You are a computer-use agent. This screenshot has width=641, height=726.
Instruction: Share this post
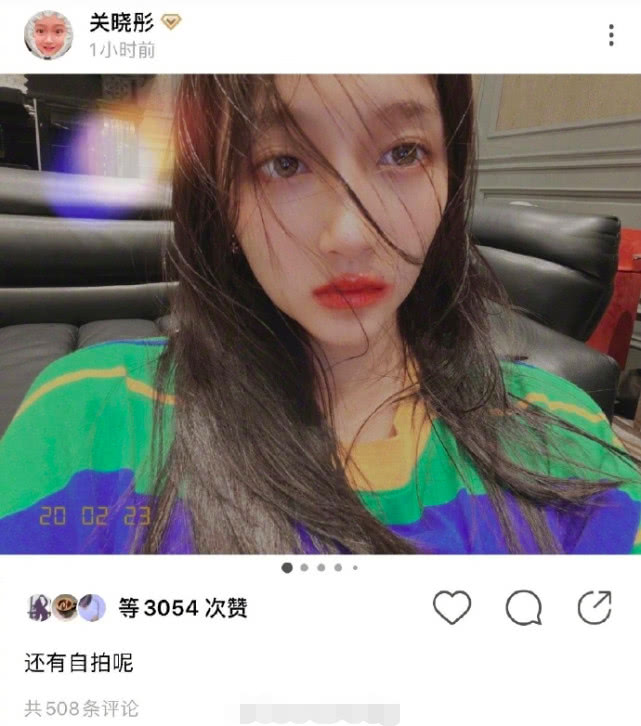(x=595, y=607)
